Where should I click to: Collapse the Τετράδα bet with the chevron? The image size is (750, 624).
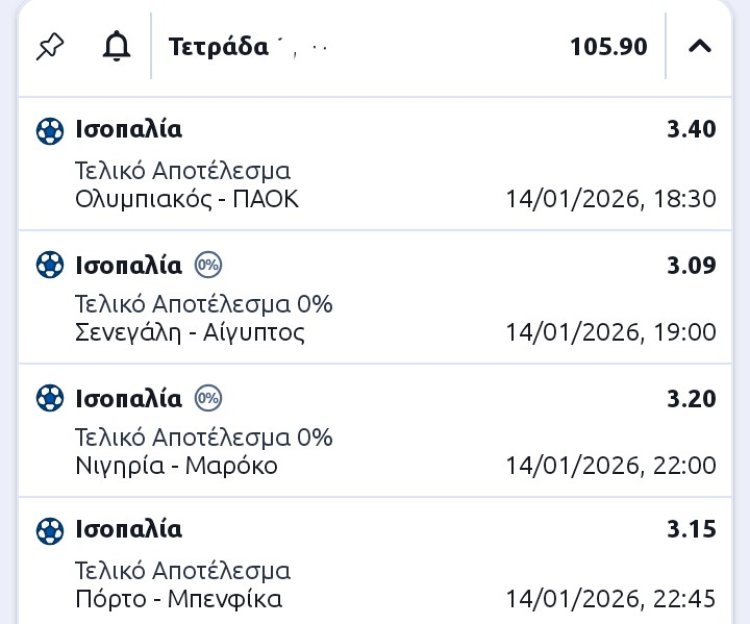click(700, 46)
